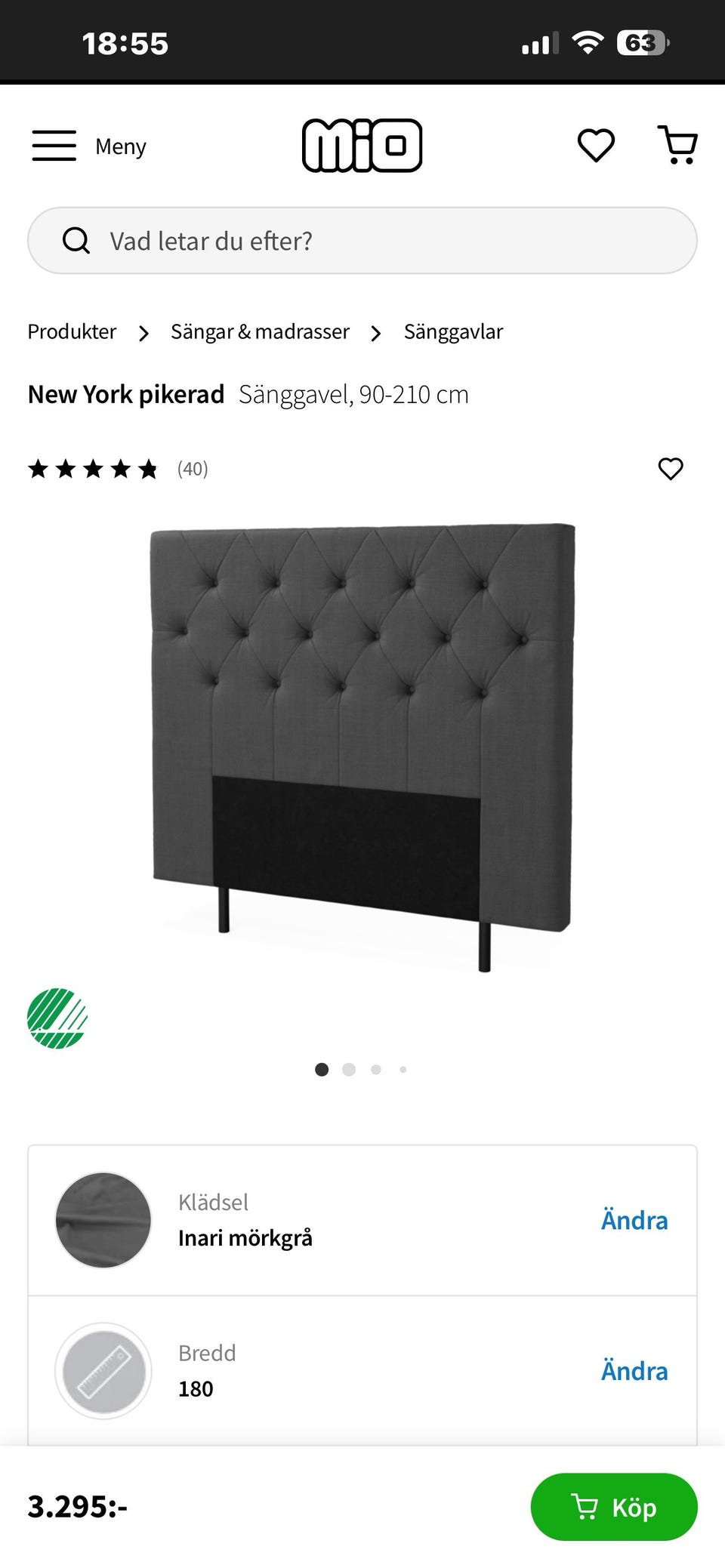Open the shopping cart
The height and width of the screenshot is (1568, 725).
[x=678, y=145]
